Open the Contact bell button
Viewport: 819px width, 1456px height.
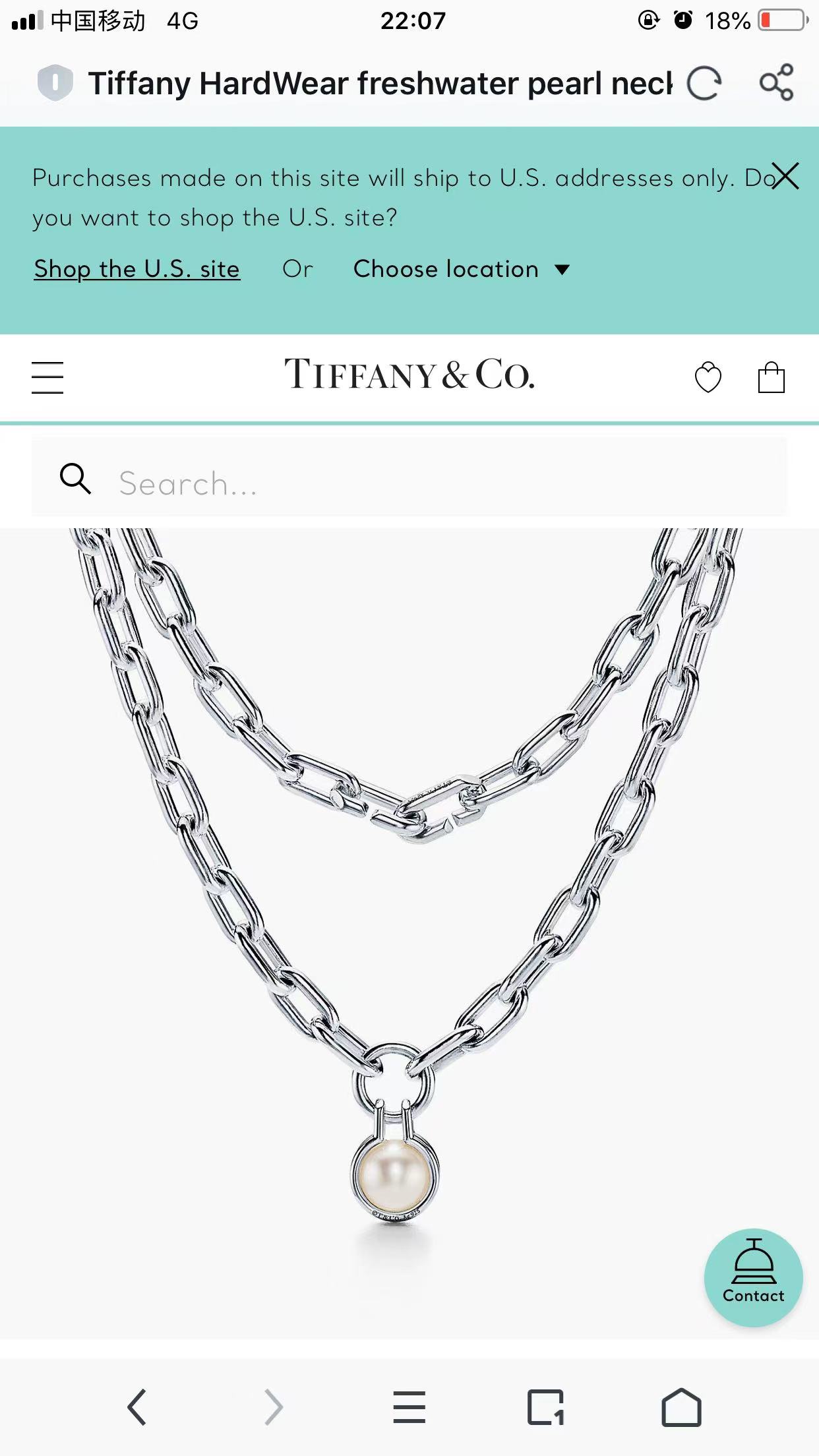[x=753, y=1277]
